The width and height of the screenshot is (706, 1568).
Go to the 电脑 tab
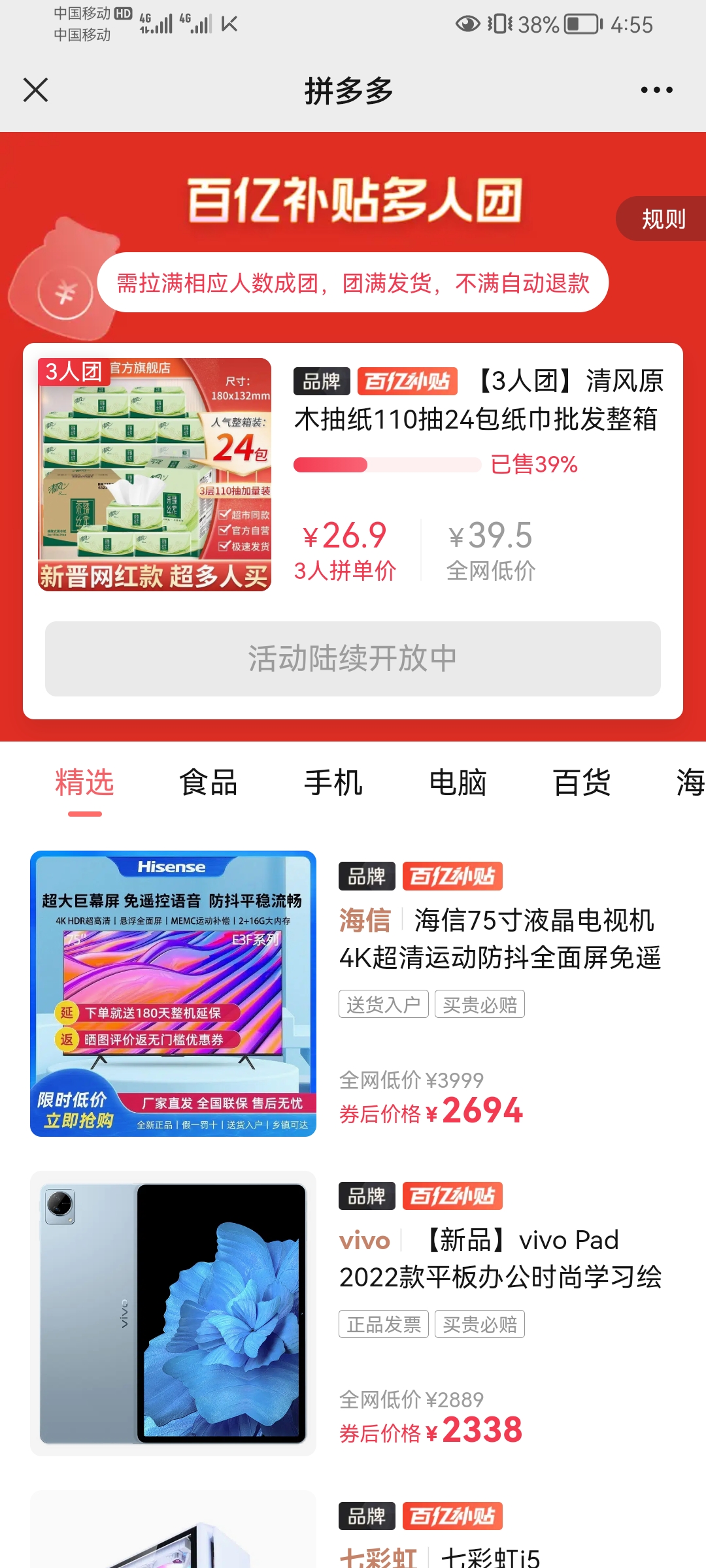point(458,783)
